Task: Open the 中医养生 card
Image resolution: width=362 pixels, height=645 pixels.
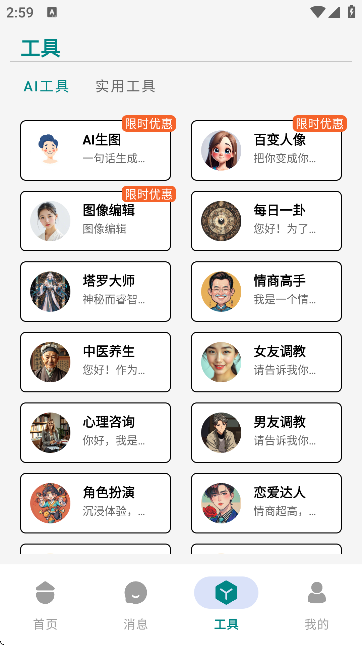Action: [95, 362]
